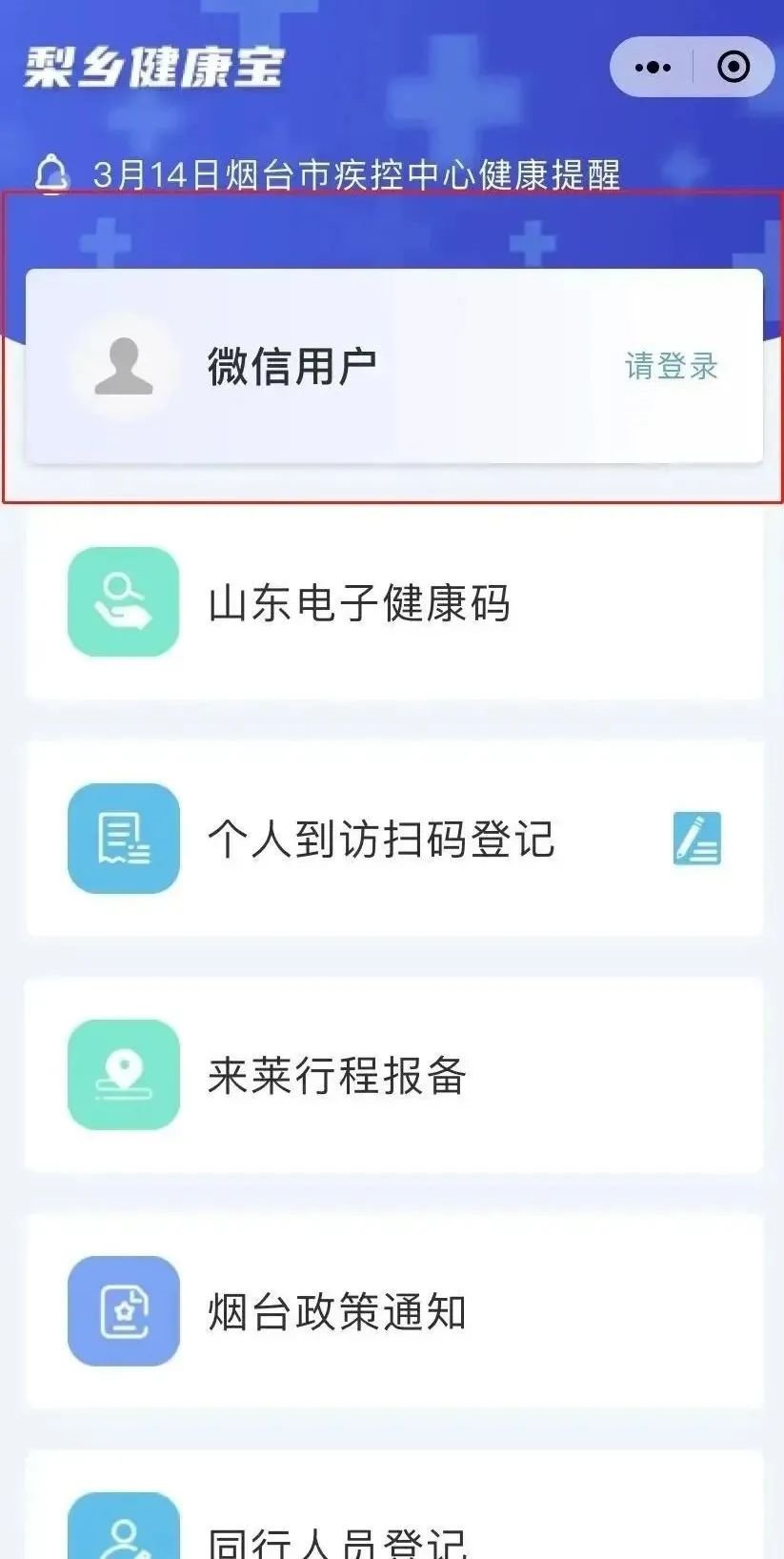Screen dimensions: 784x1559
Task: Open 同行人员登记
Action: coord(337,1536)
